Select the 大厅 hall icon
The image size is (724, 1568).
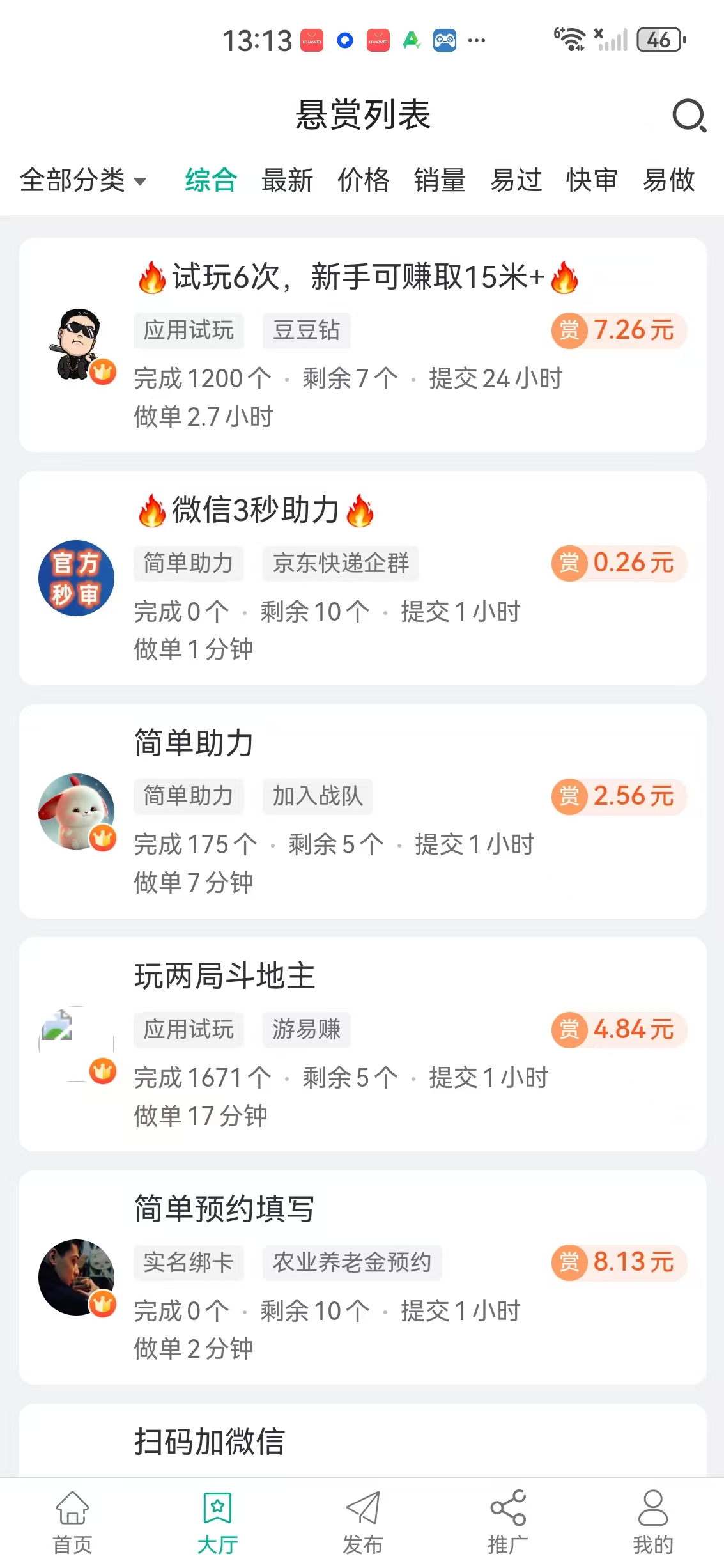click(217, 1507)
